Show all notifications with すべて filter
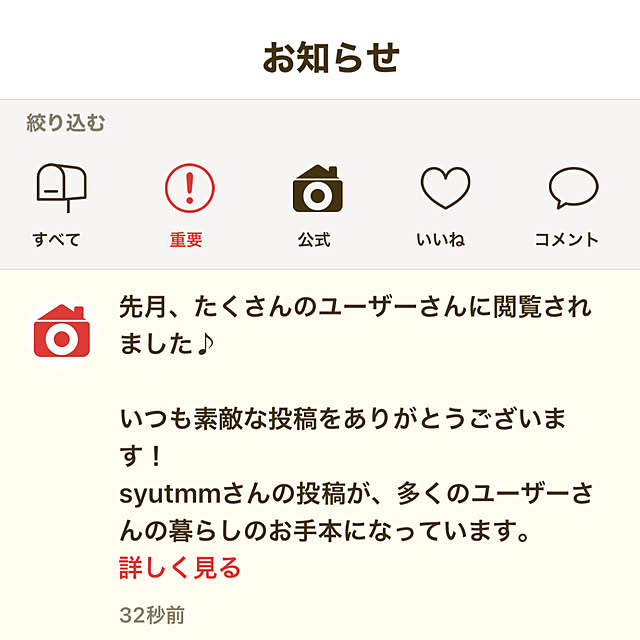Image resolution: width=640 pixels, height=640 pixels. click(x=58, y=205)
